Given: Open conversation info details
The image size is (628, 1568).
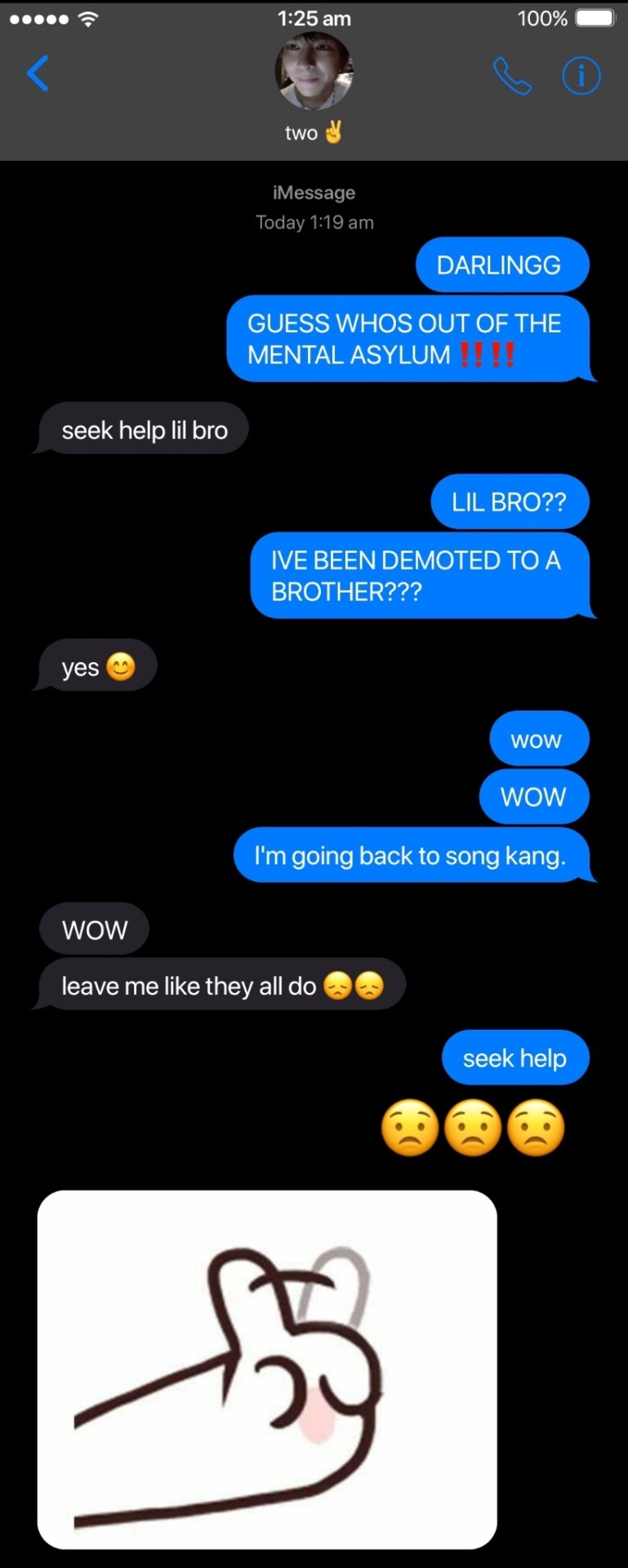Looking at the screenshot, I should 581,76.
